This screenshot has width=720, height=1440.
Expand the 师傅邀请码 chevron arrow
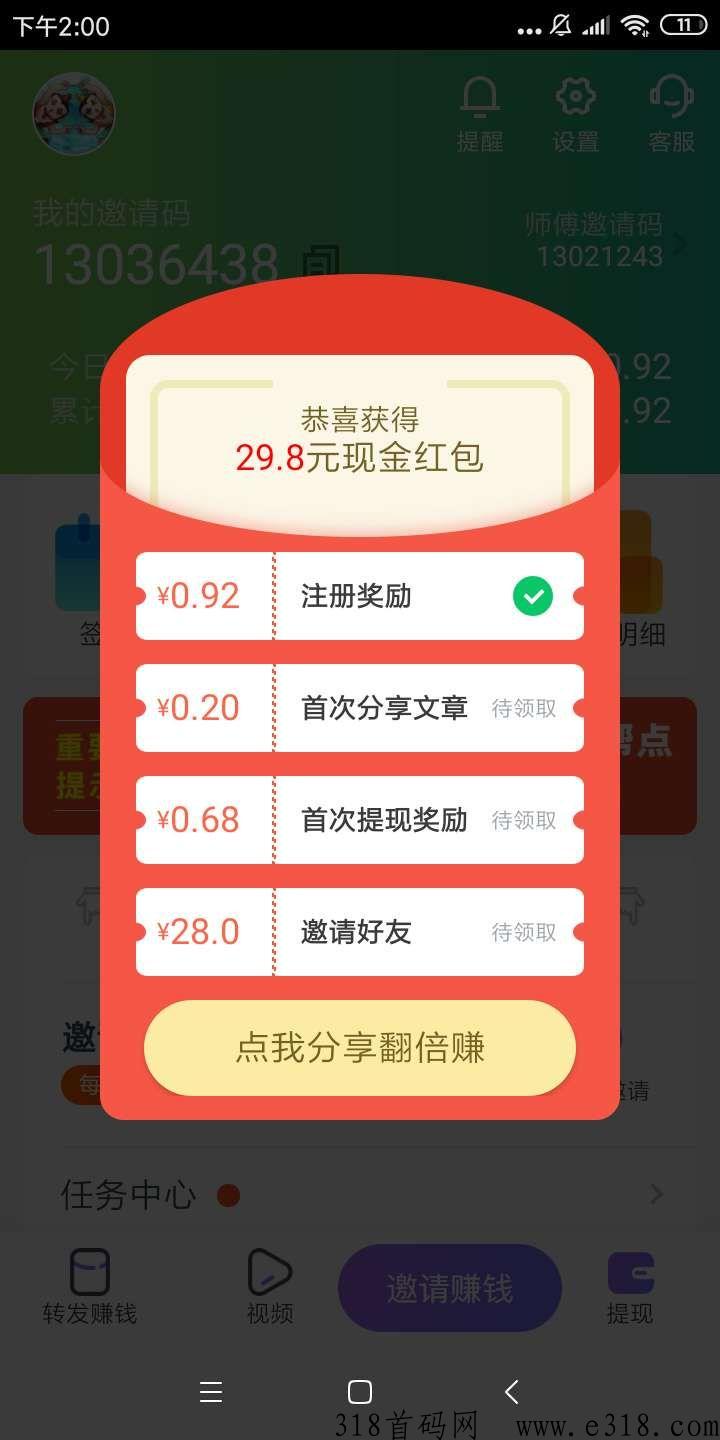tap(678, 242)
